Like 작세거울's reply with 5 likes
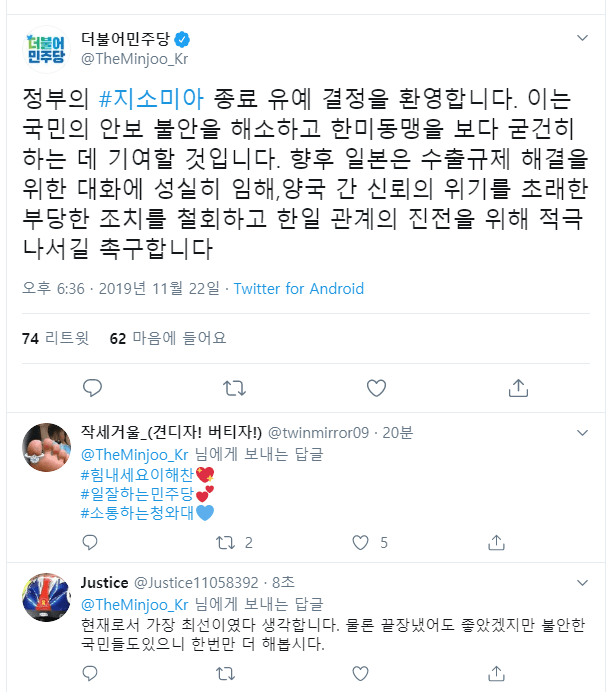 (359, 543)
